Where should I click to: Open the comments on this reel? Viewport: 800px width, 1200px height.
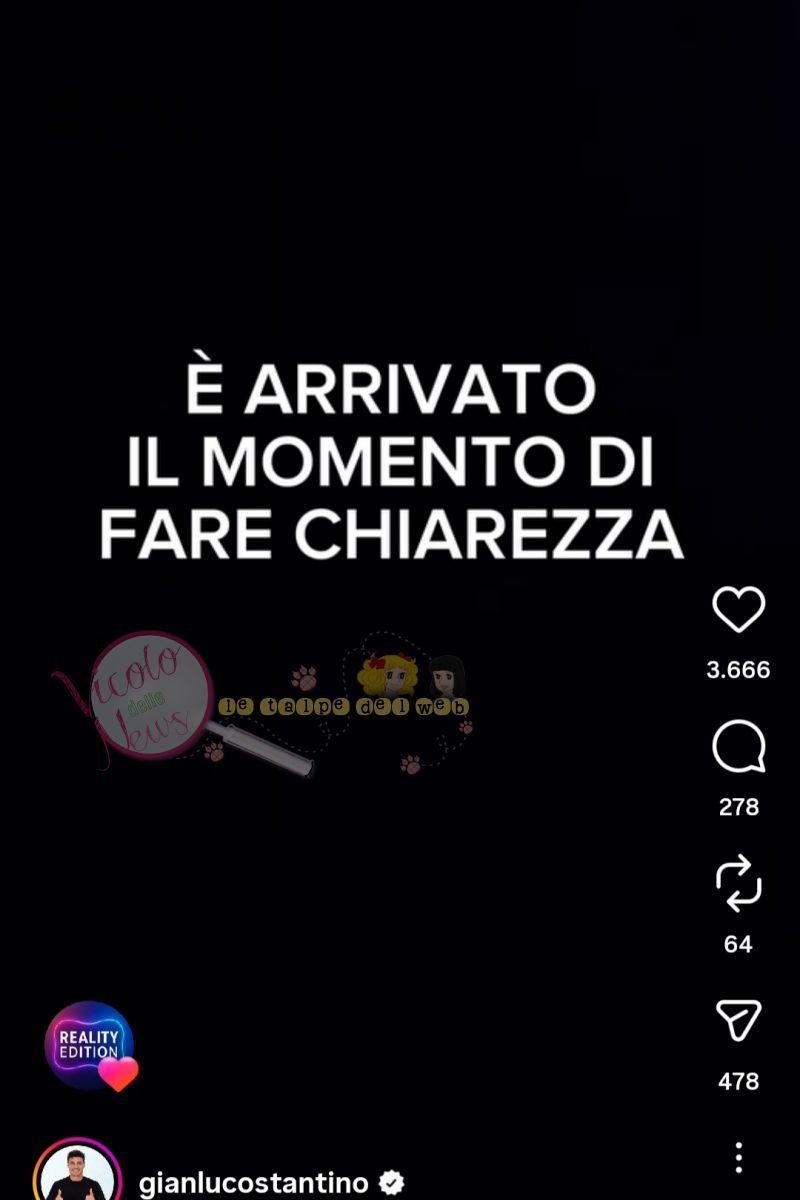coord(738,747)
